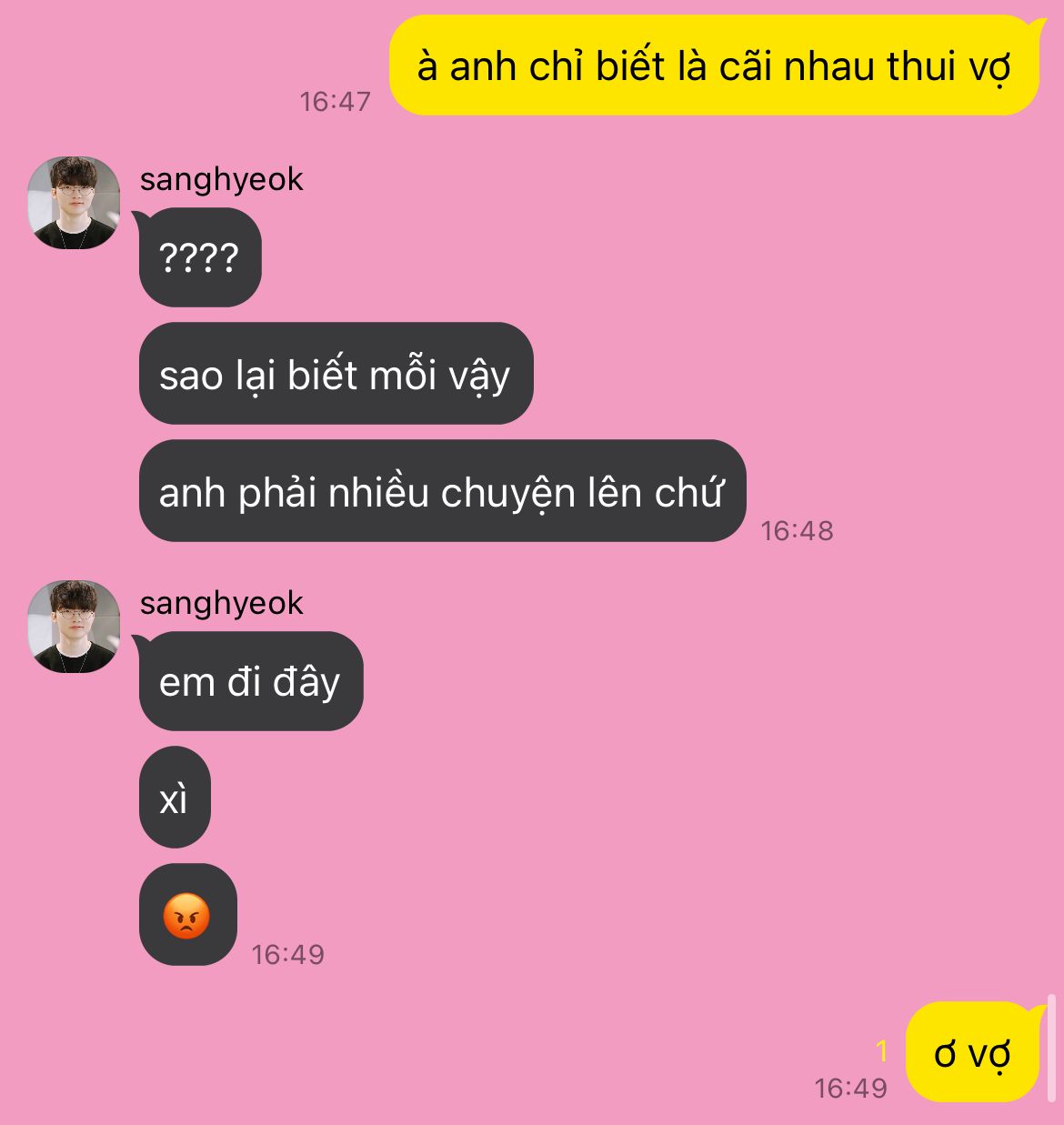
Task: Open sanghyeok's profile photo beside the "????" message
Action: 74,203
